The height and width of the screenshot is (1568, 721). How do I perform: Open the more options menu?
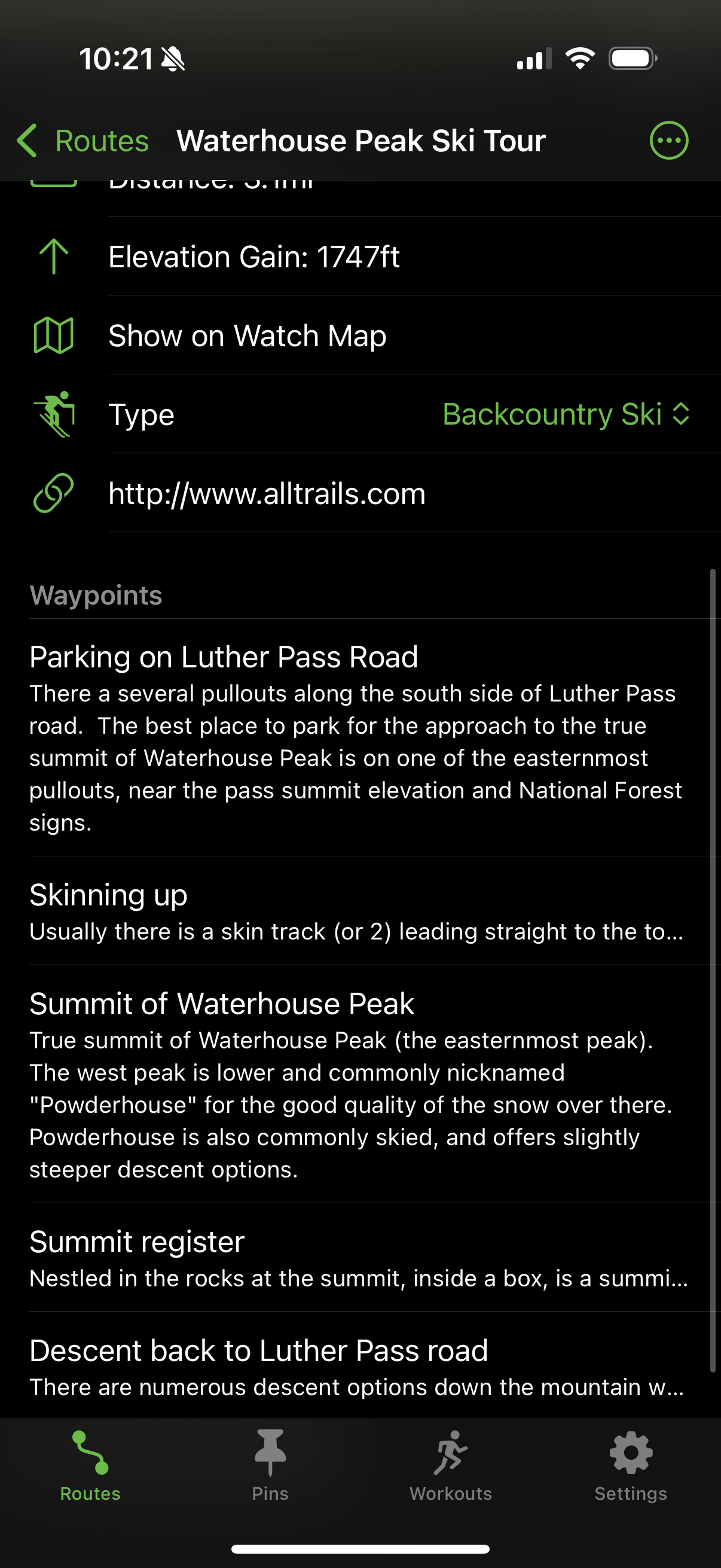pyautogui.click(x=668, y=141)
